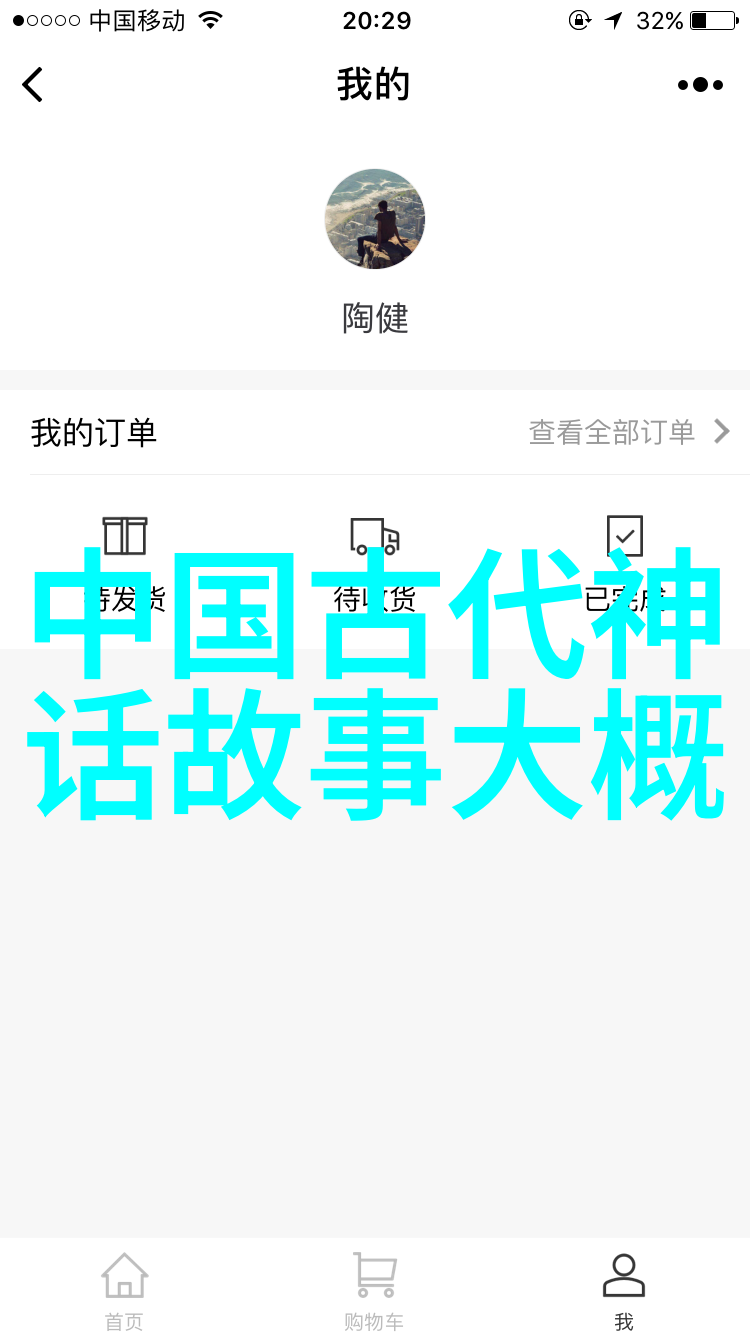
Task: Go back using the top-left arrow
Action: [x=34, y=85]
